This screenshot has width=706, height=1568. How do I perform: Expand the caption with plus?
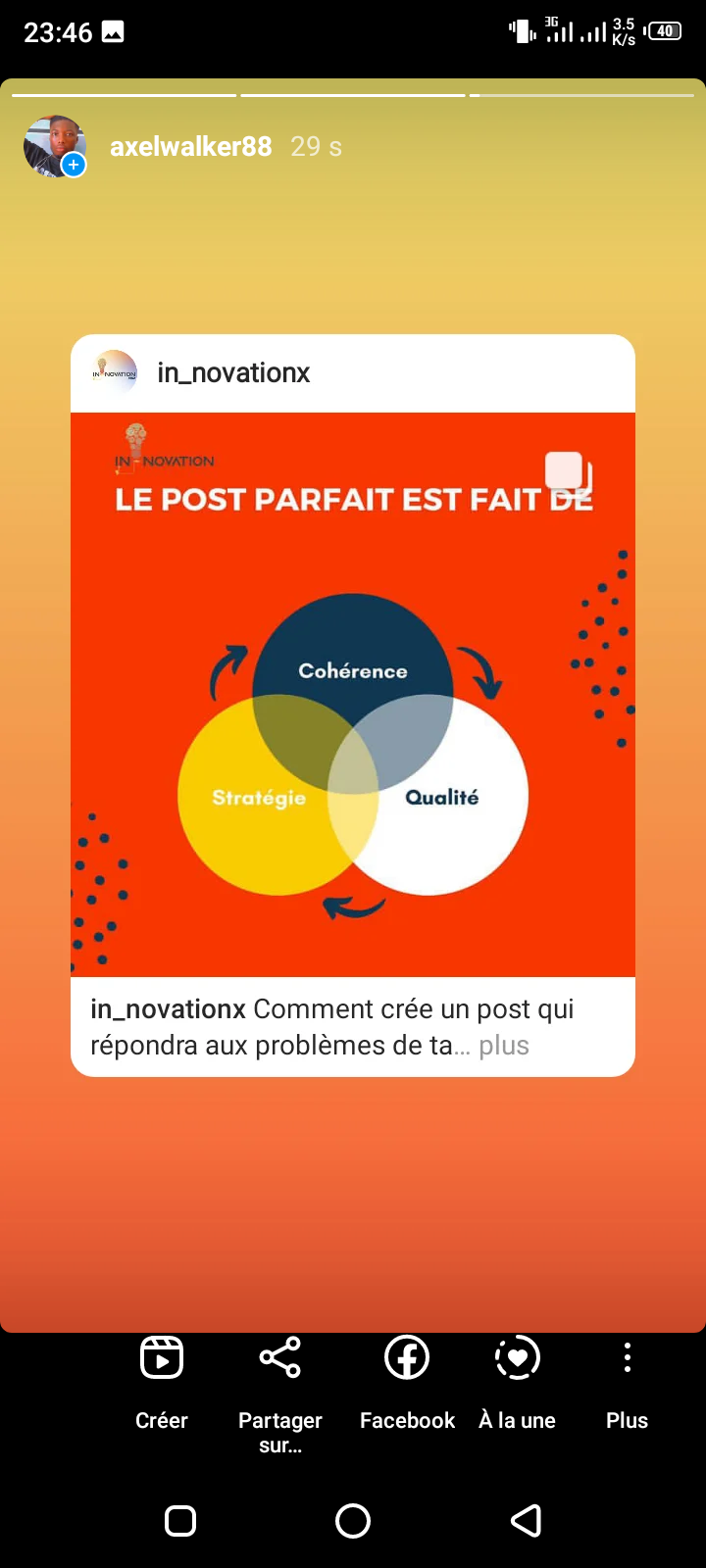(503, 1046)
